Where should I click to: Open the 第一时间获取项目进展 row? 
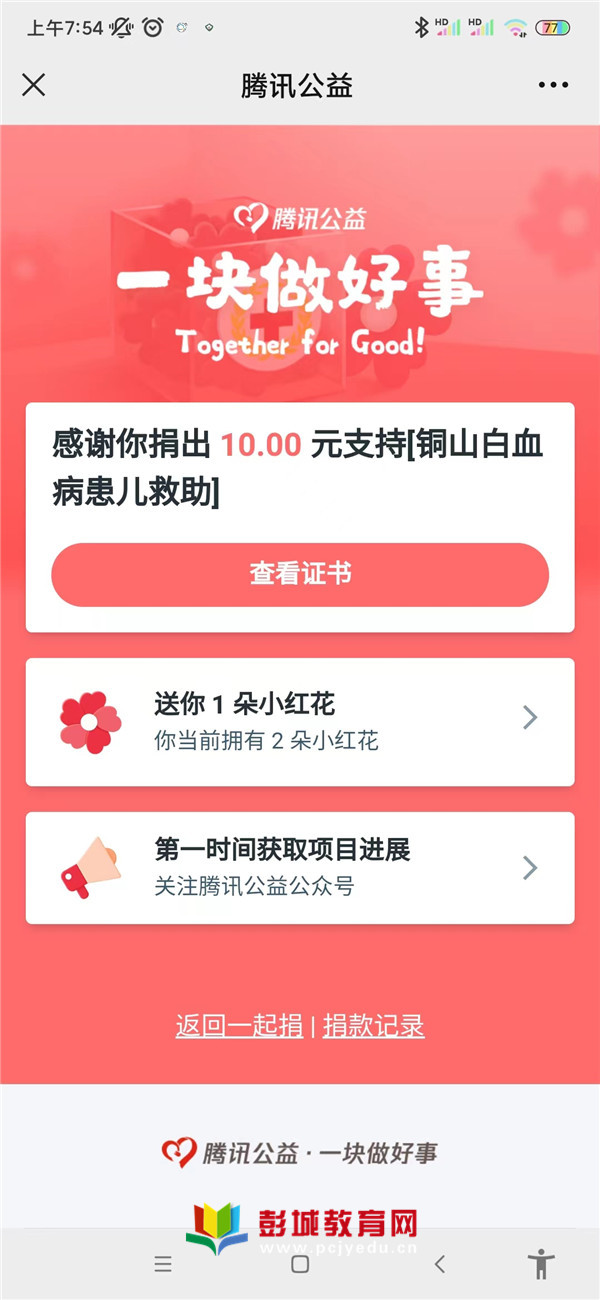click(x=300, y=868)
